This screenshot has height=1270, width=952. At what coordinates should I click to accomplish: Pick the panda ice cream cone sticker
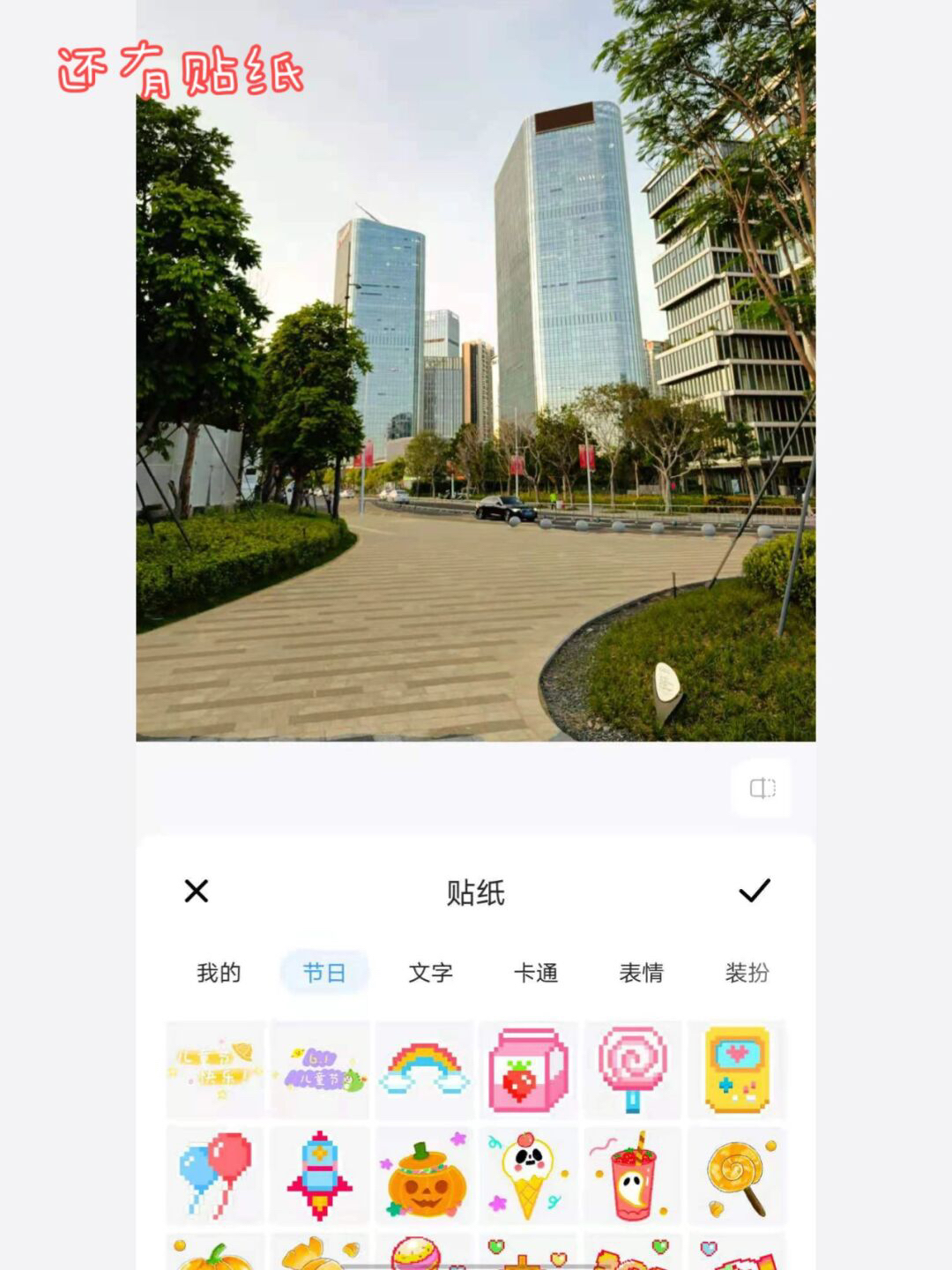(x=529, y=1175)
